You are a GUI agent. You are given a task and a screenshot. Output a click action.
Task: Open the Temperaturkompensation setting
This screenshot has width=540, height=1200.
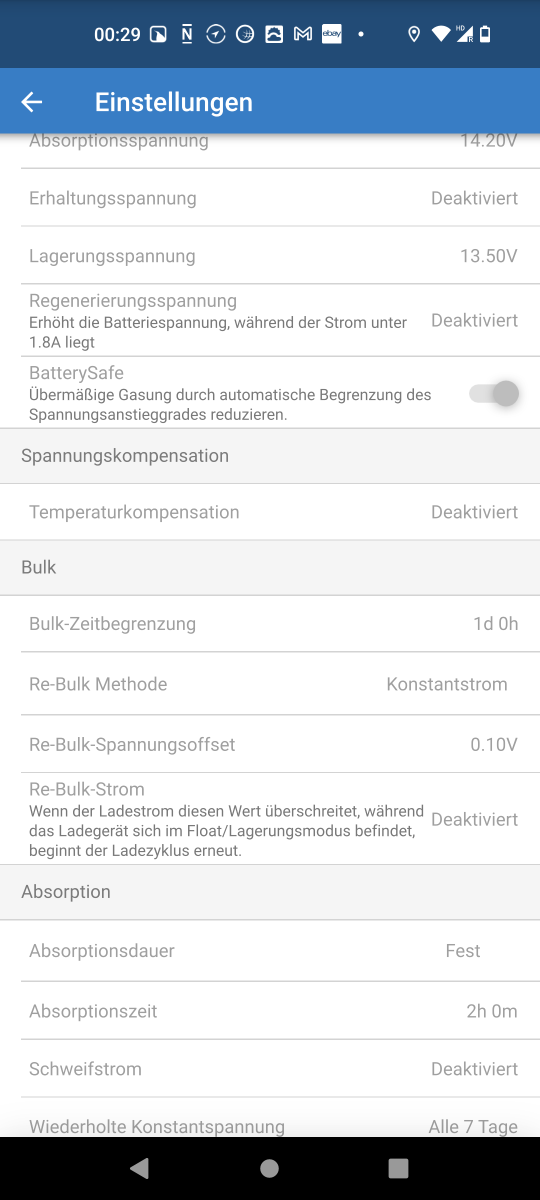click(x=270, y=512)
